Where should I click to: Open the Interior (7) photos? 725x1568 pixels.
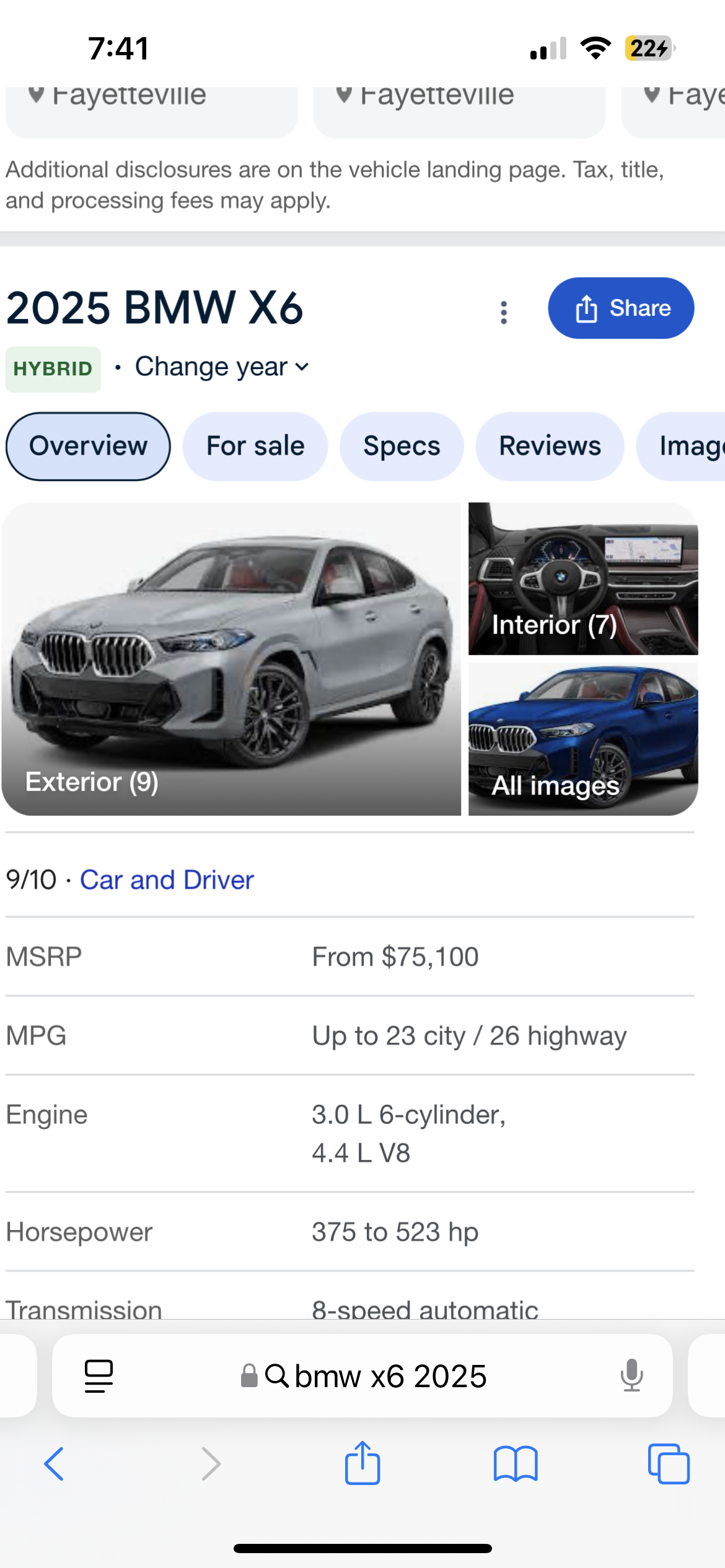[x=582, y=578]
